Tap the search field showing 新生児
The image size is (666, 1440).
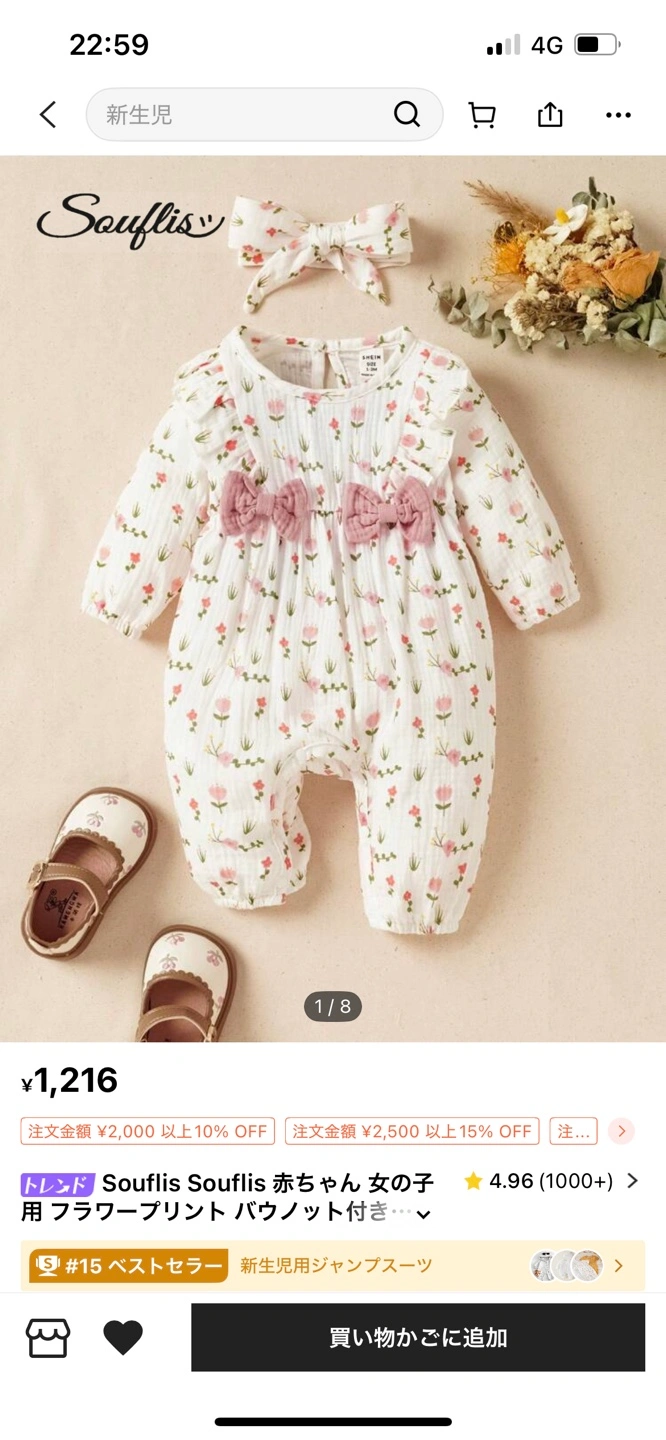pos(240,115)
